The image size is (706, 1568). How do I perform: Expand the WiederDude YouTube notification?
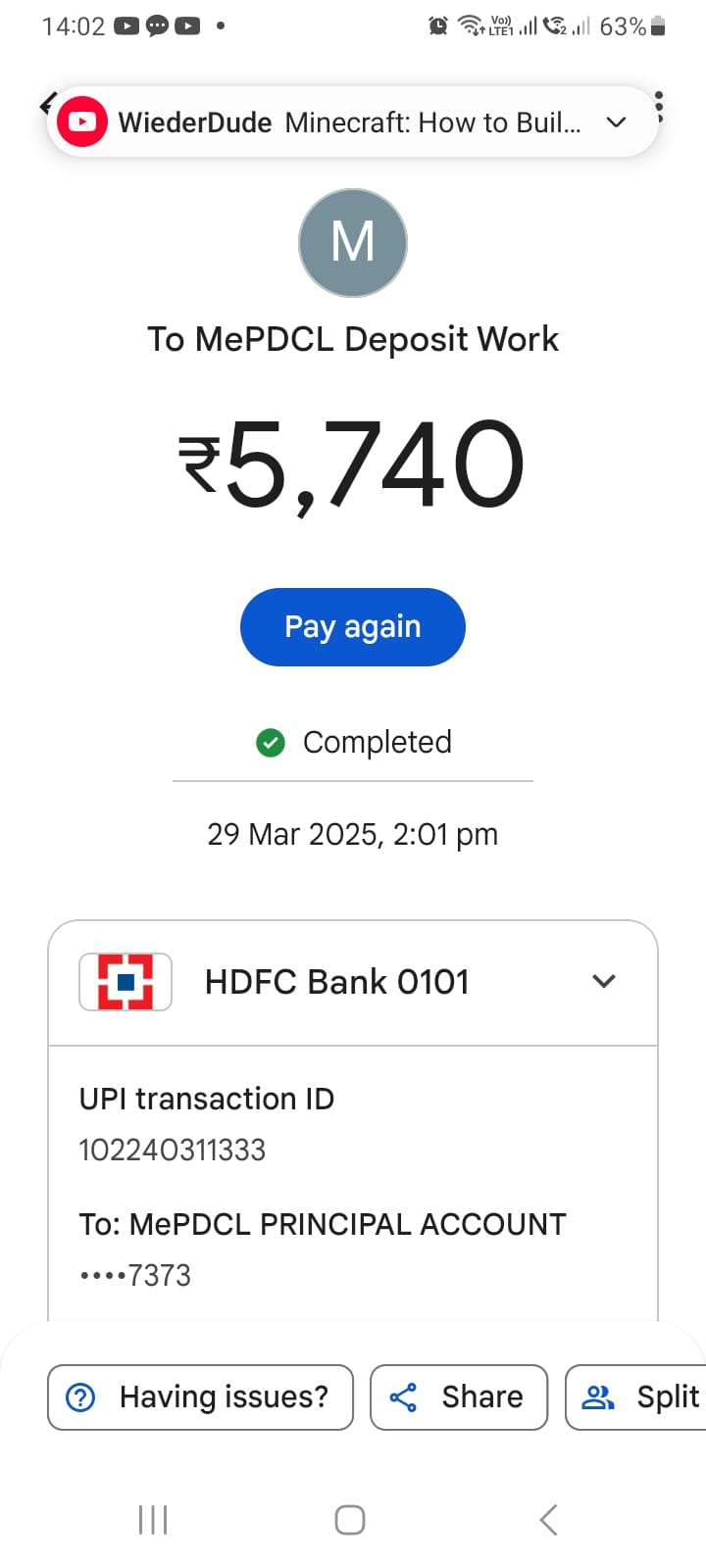pyautogui.click(x=616, y=122)
